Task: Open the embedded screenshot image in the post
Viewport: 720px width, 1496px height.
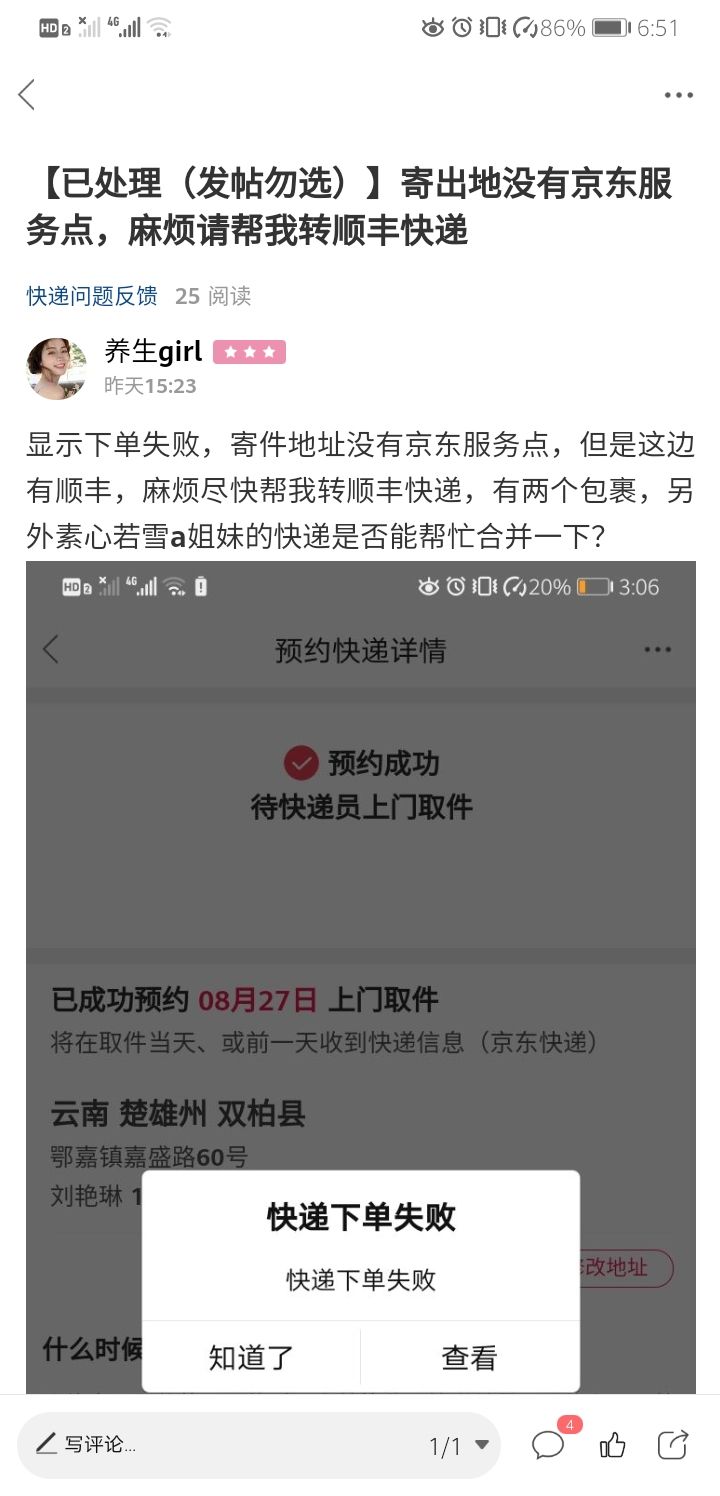Action: (x=361, y=977)
